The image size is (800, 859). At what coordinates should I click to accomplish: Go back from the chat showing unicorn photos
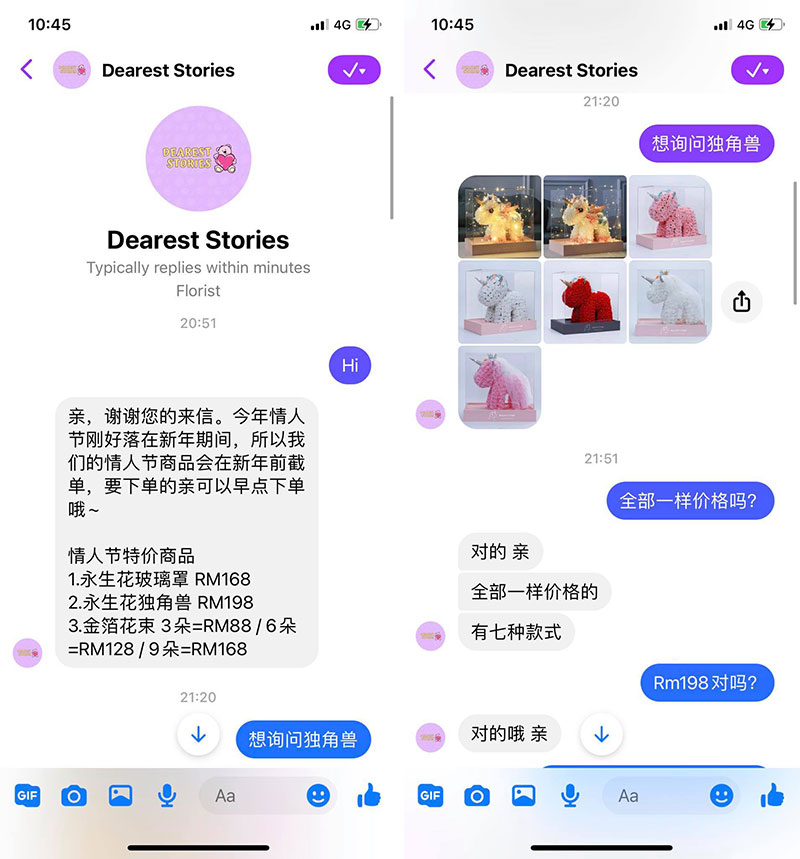[430, 70]
